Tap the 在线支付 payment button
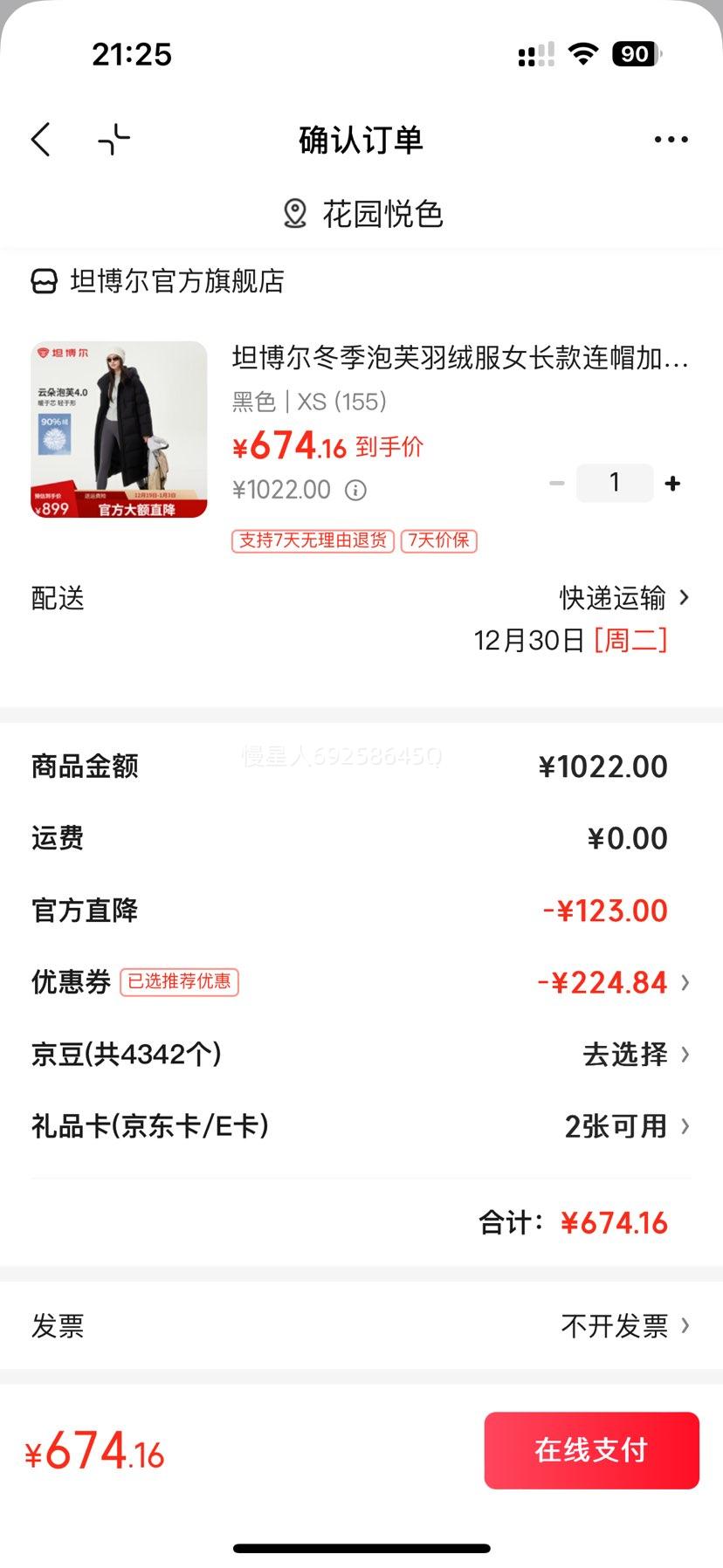 coord(591,1450)
